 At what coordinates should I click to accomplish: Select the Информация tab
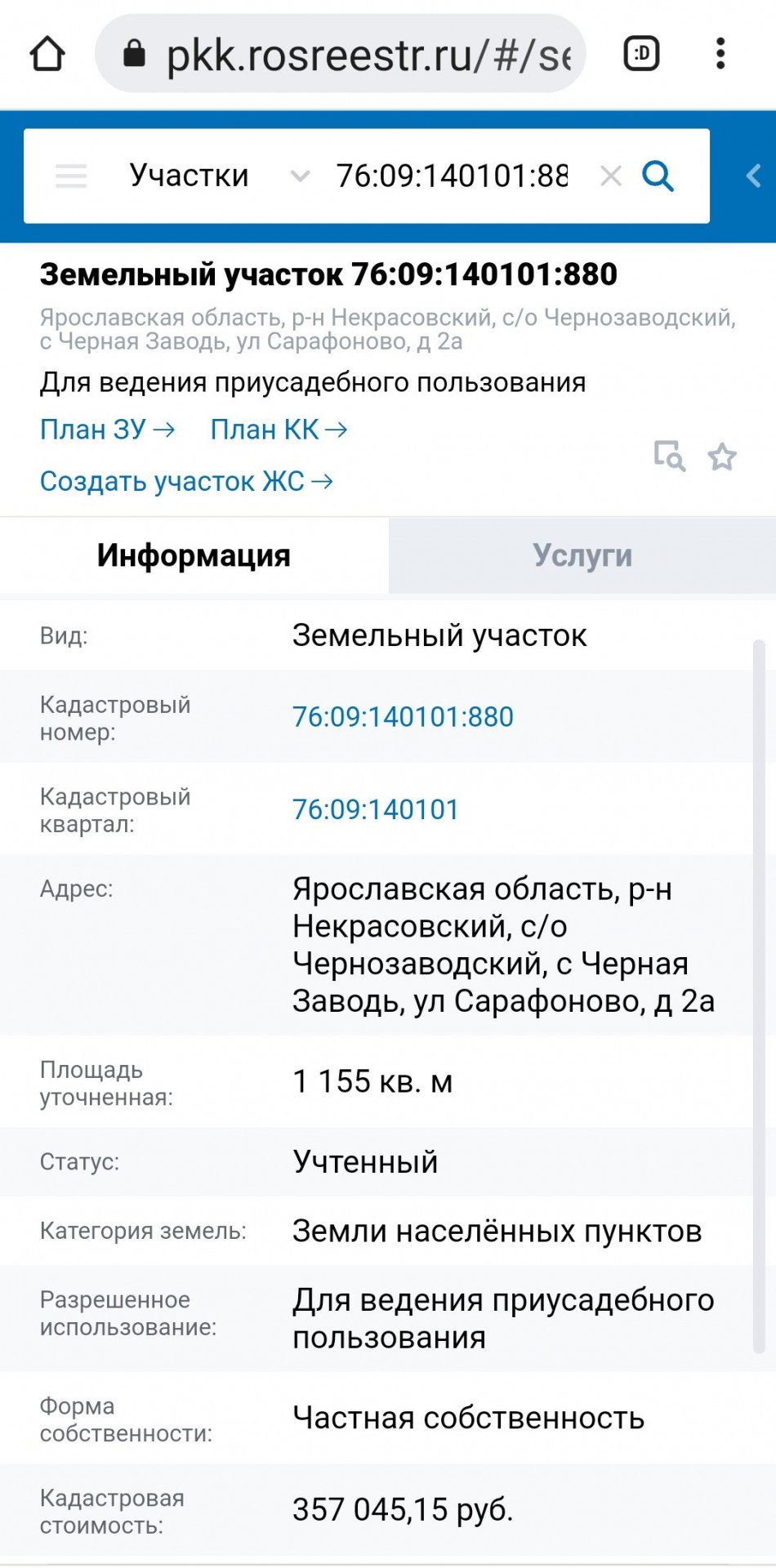[x=194, y=555]
